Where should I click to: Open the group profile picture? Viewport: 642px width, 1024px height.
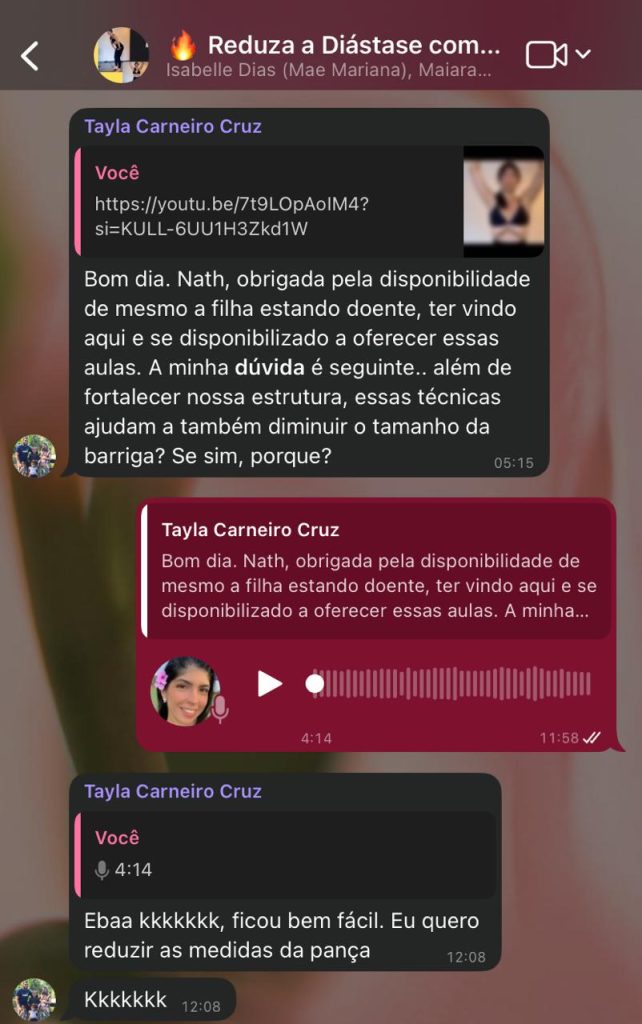(121, 55)
